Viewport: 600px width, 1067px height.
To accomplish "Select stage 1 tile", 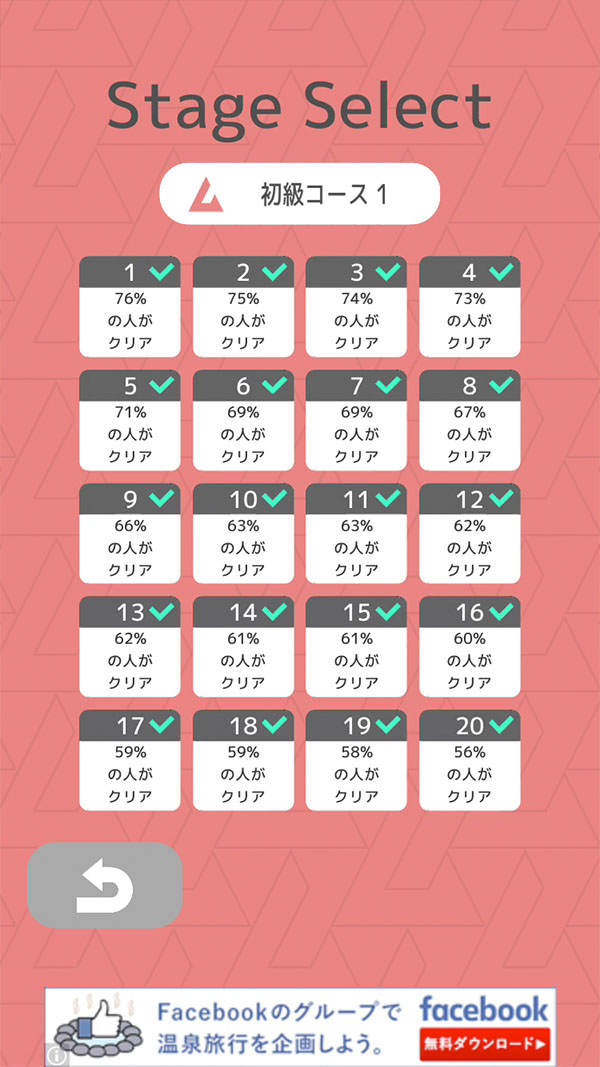I will click(130, 307).
